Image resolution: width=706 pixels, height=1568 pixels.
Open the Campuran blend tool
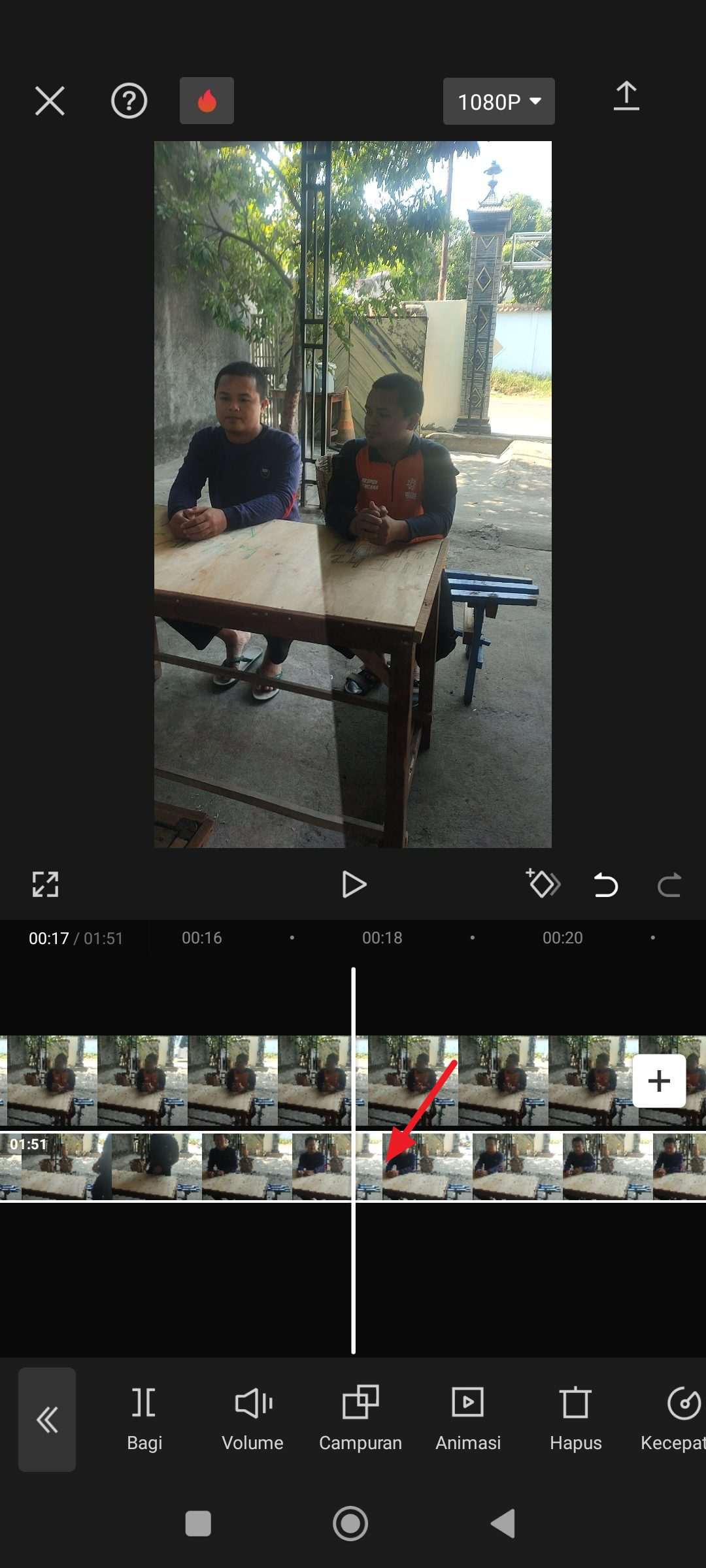click(360, 1418)
